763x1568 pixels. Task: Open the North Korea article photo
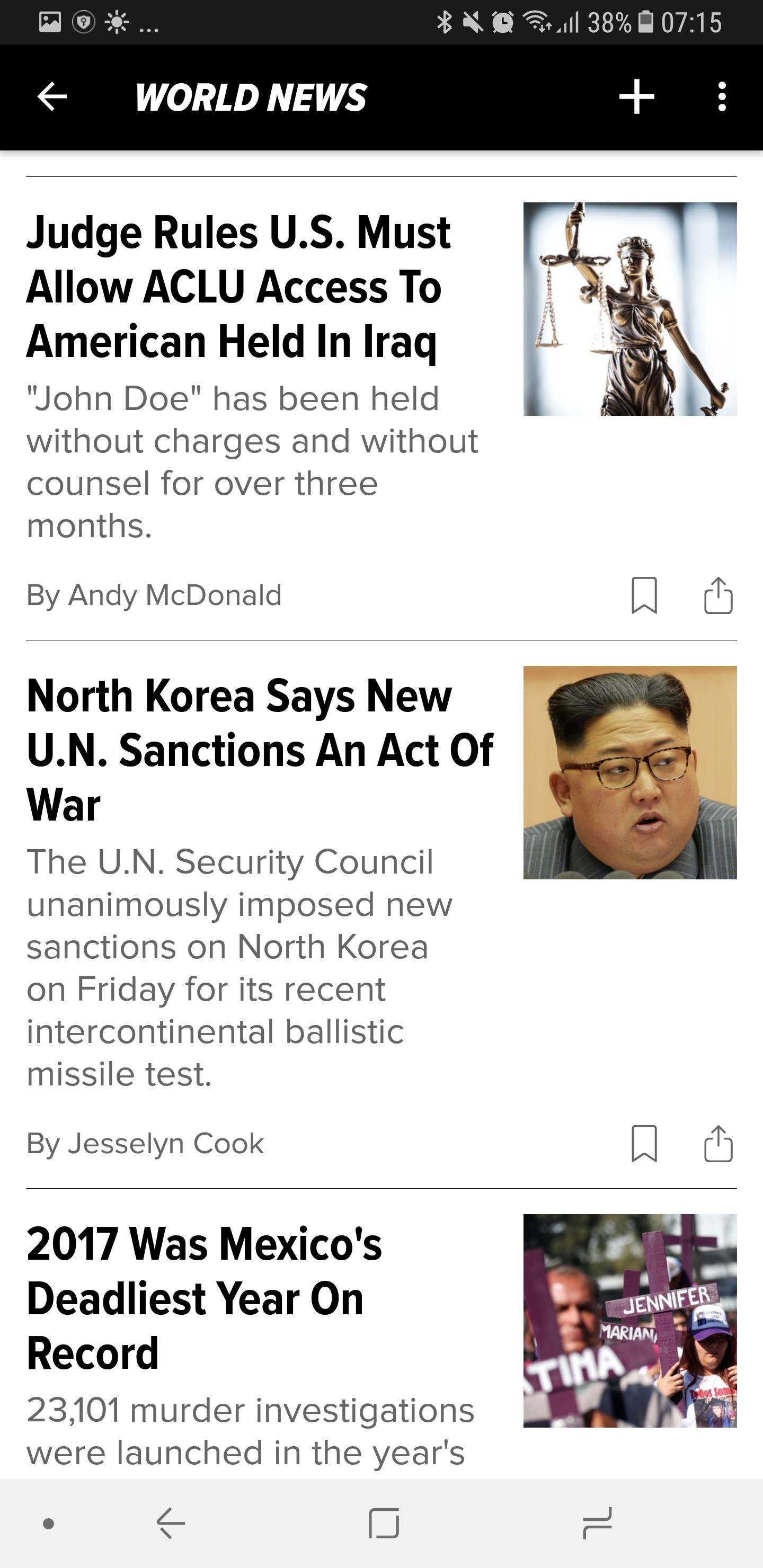[x=629, y=772]
